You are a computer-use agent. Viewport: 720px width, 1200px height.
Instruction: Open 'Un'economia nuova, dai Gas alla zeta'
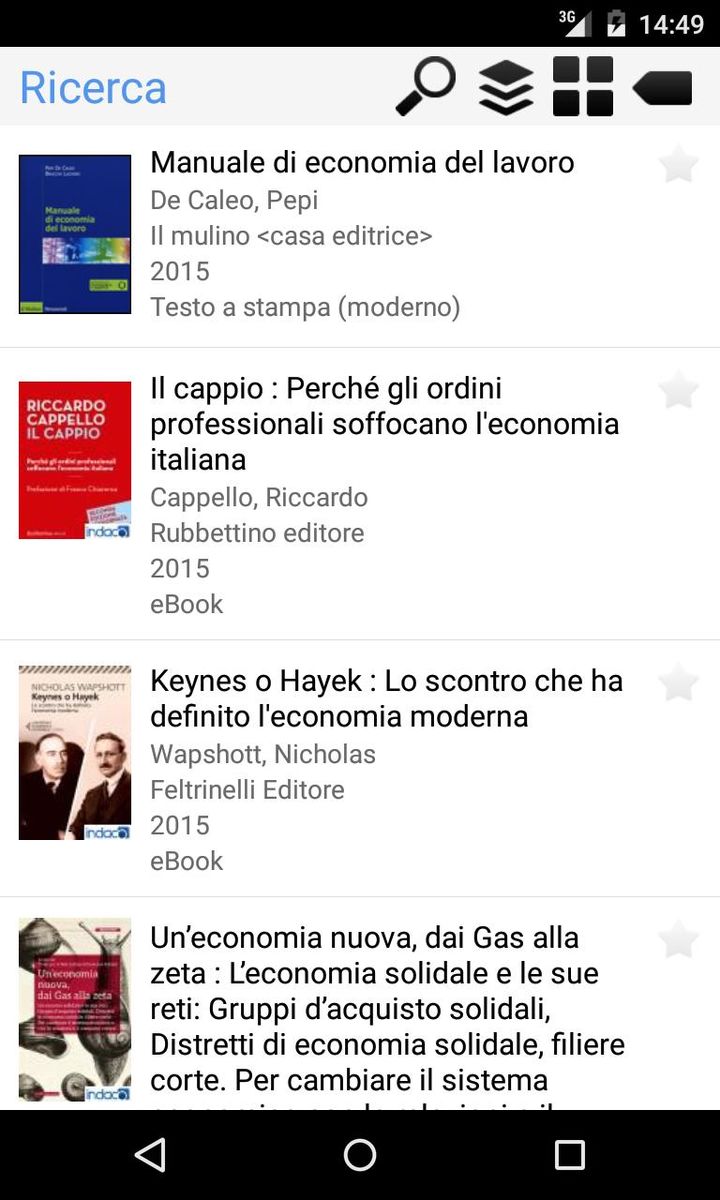coord(386,1008)
